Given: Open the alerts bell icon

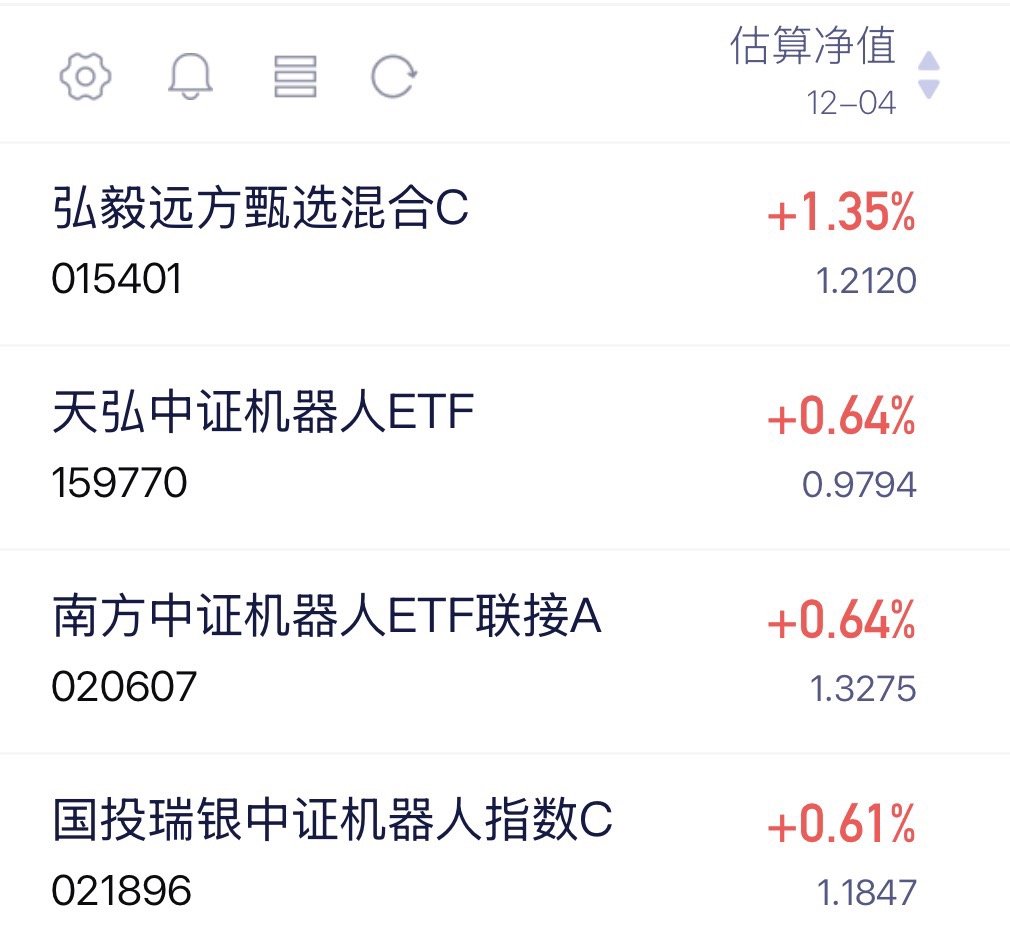Looking at the screenshot, I should point(190,76).
